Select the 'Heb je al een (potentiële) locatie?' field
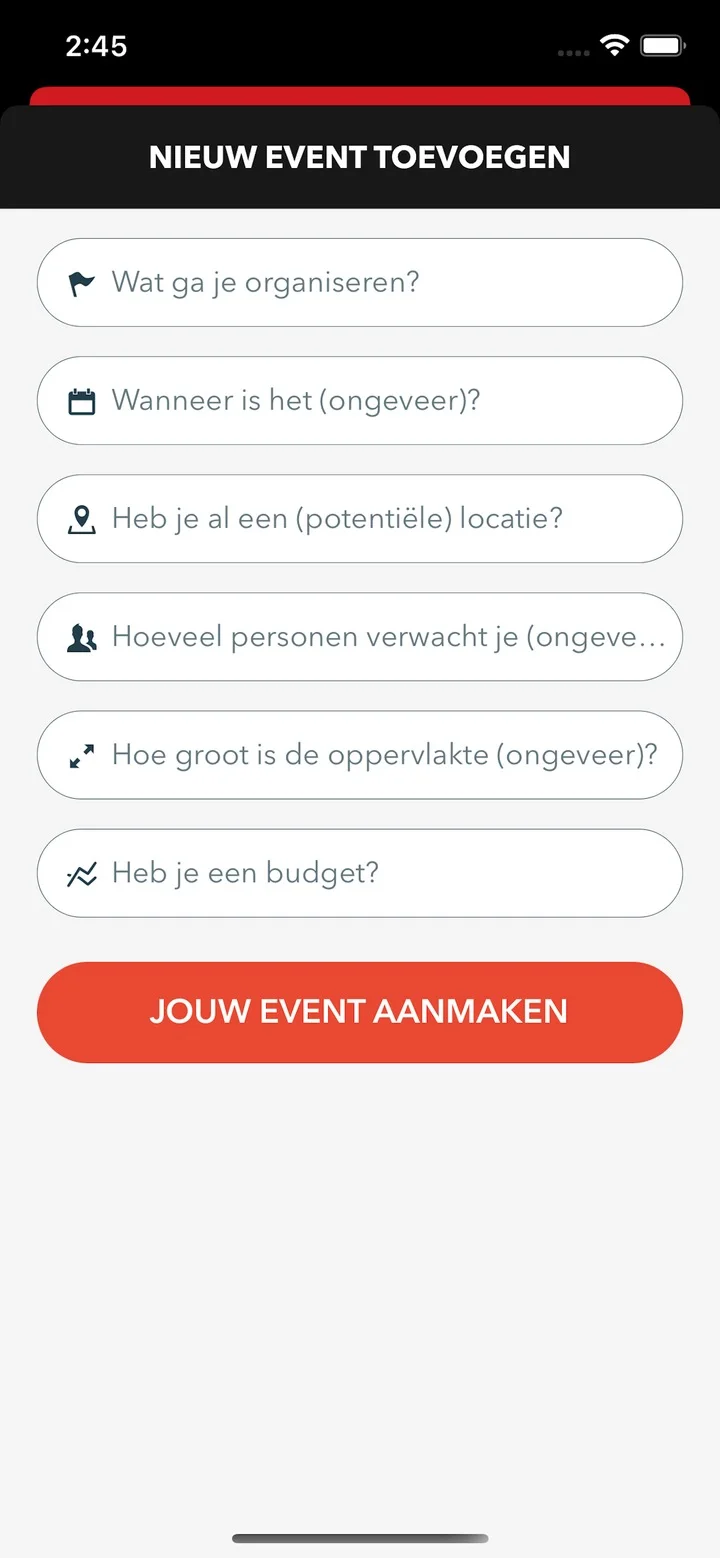The height and width of the screenshot is (1558, 720). click(x=360, y=518)
